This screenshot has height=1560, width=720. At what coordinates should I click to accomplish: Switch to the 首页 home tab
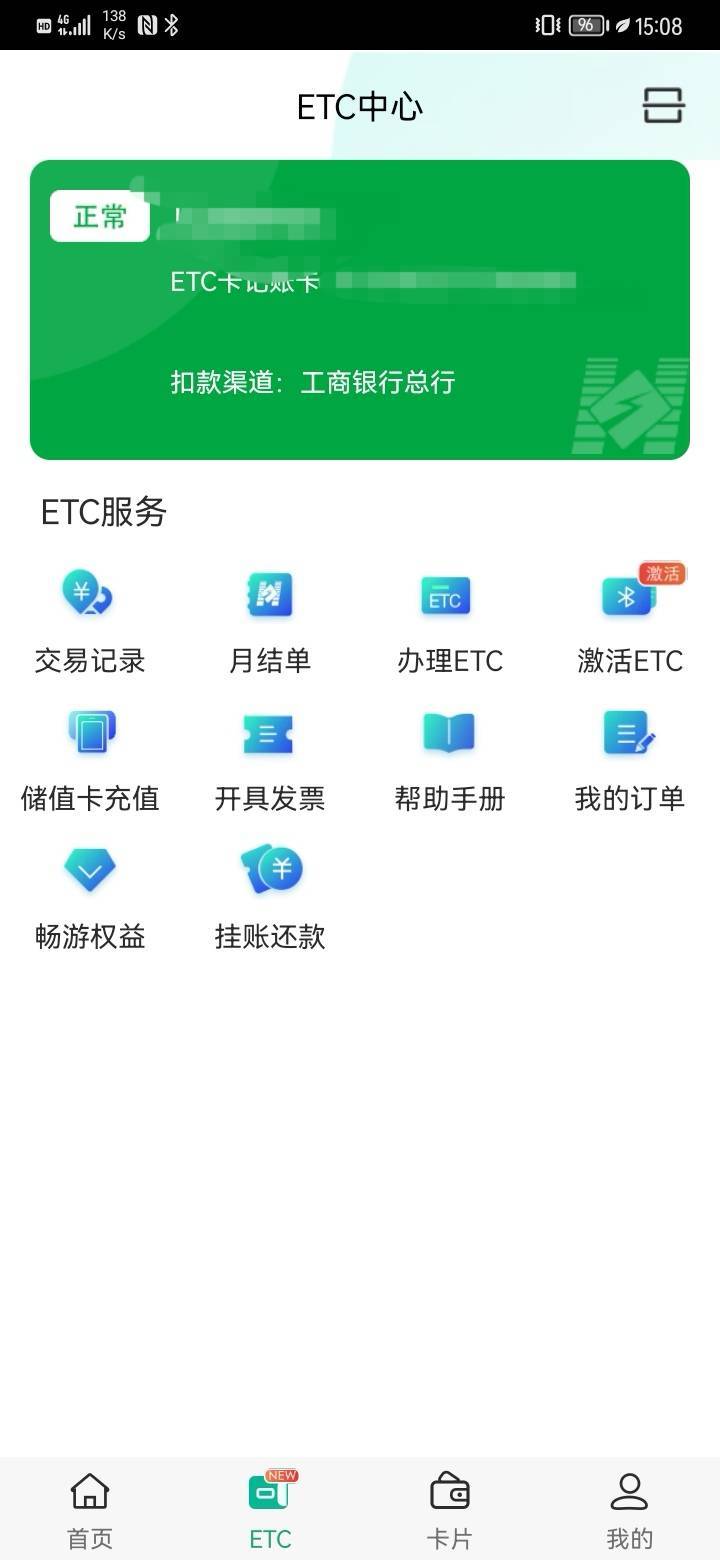pyautogui.click(x=90, y=1510)
